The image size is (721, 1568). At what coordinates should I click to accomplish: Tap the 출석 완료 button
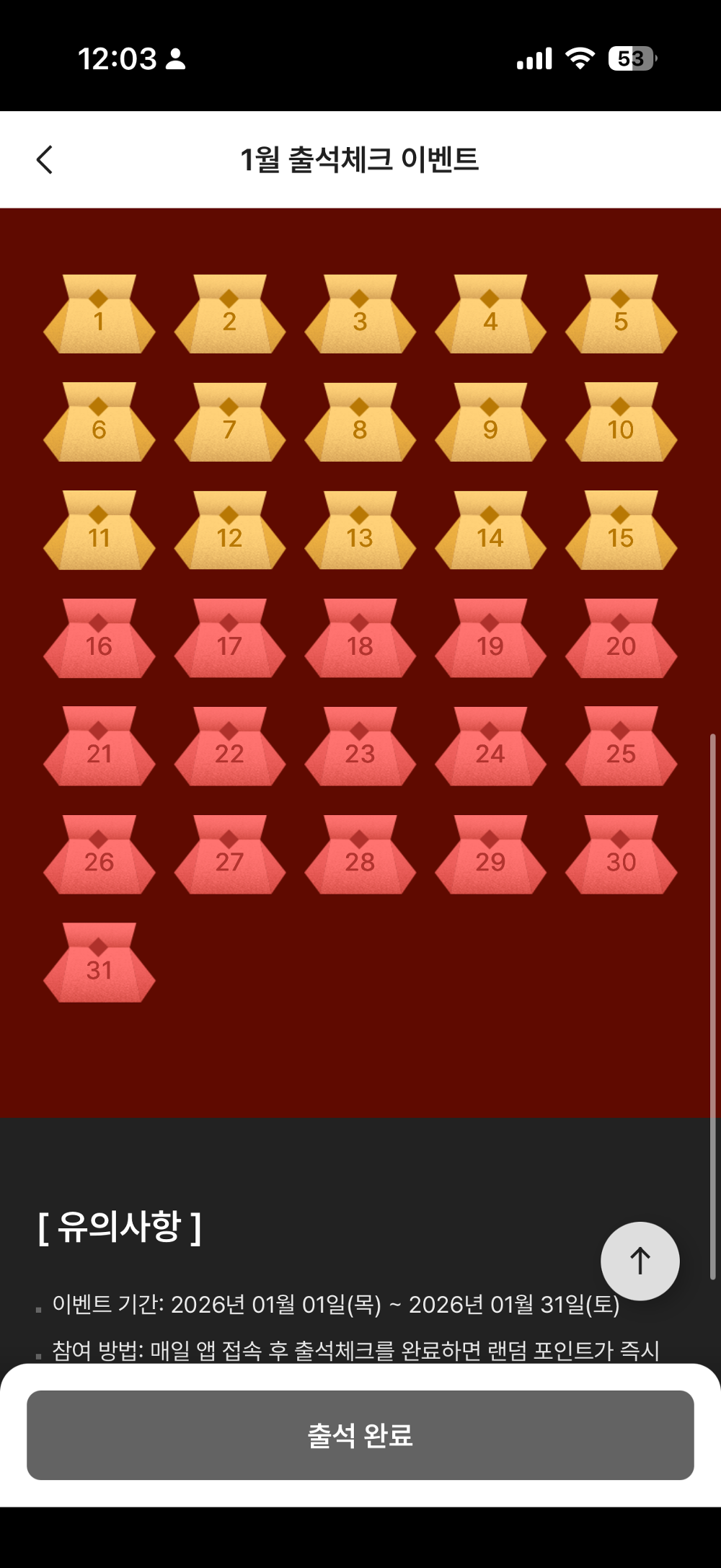(x=360, y=1435)
